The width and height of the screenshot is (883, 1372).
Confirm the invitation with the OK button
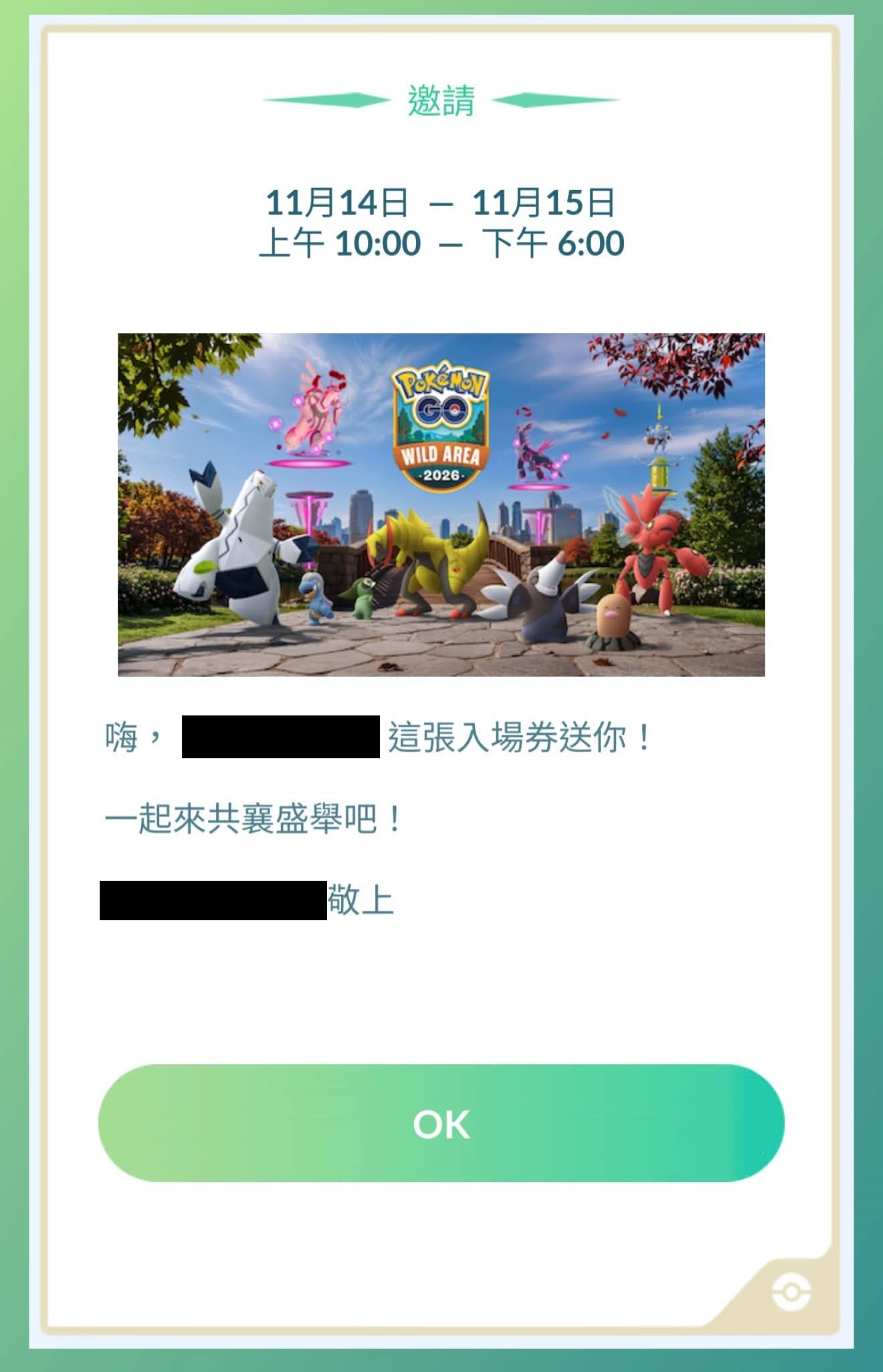coord(441,1123)
